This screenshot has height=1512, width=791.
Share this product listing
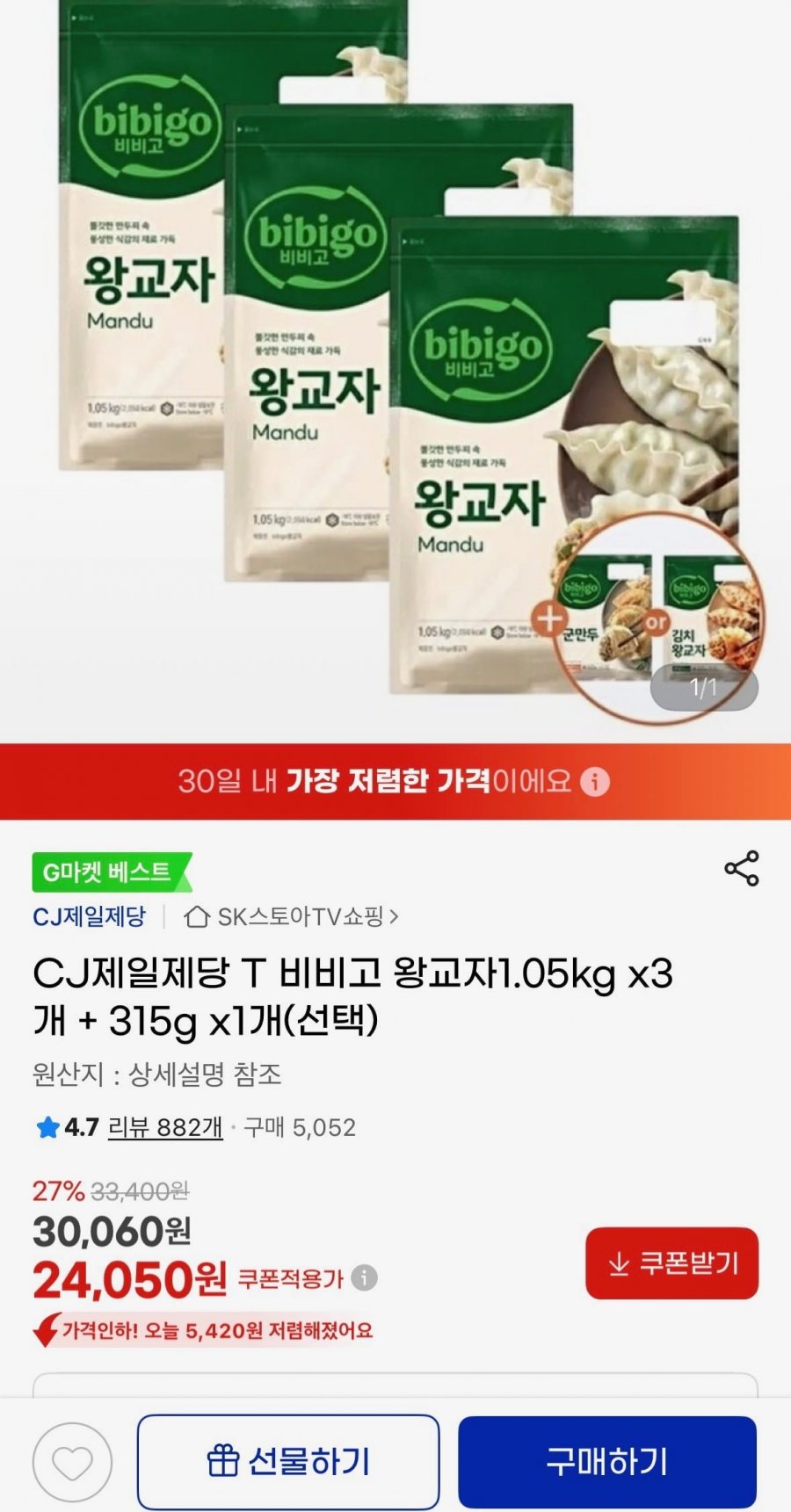tap(741, 868)
